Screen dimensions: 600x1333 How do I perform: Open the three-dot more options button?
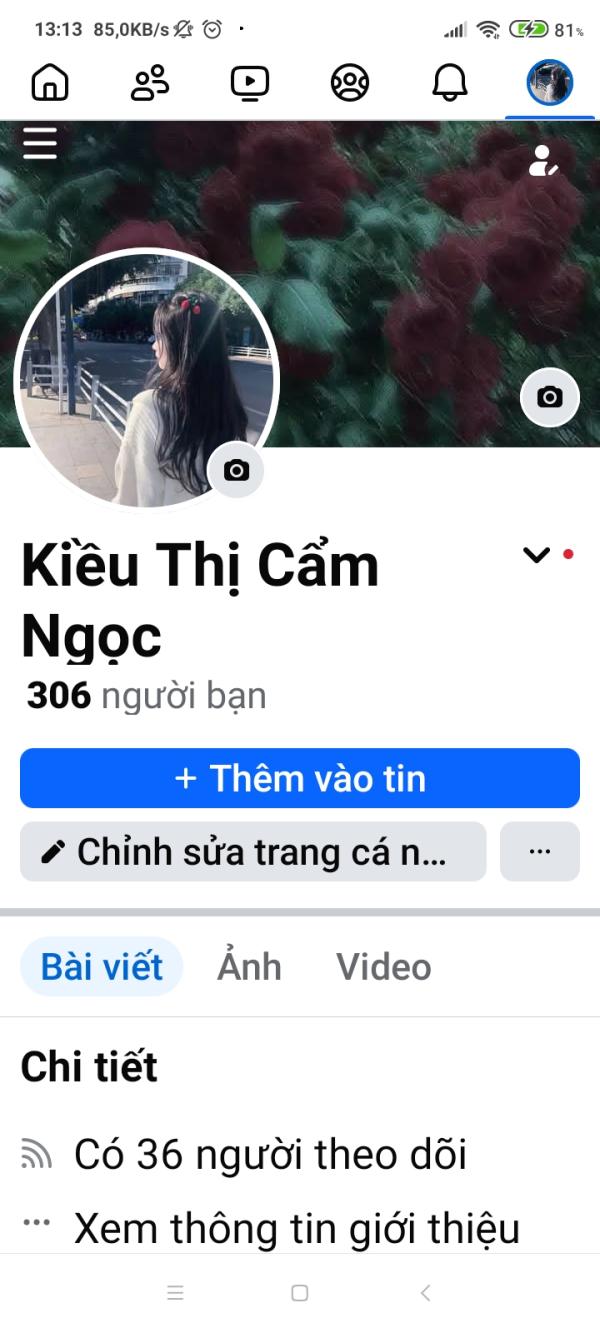[x=540, y=852]
